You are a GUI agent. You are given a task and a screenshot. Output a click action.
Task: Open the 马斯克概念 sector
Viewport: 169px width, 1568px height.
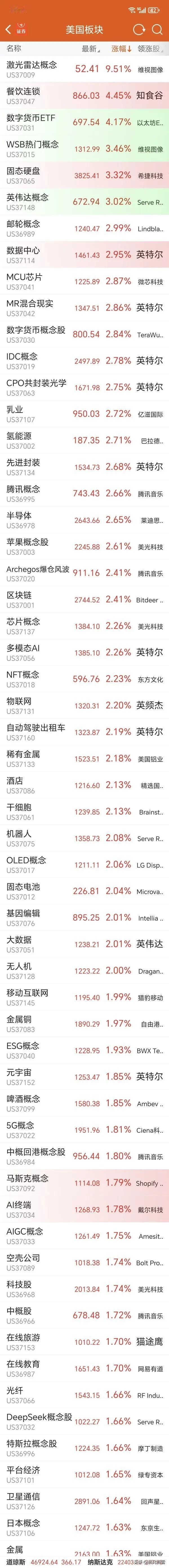pos(27,1183)
